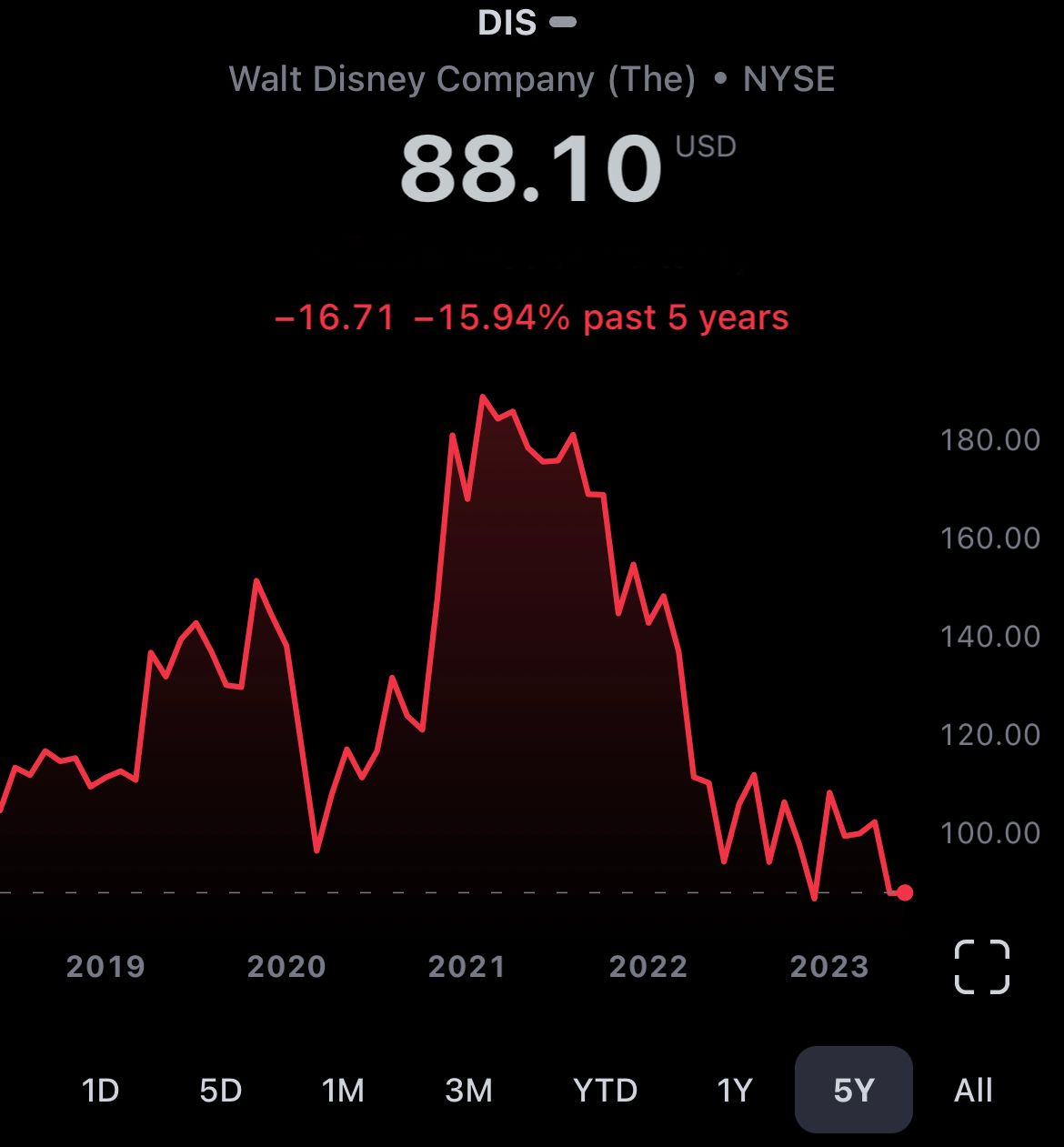Expand the chart to fullscreen
This screenshot has height=1147, width=1064.
(982, 966)
